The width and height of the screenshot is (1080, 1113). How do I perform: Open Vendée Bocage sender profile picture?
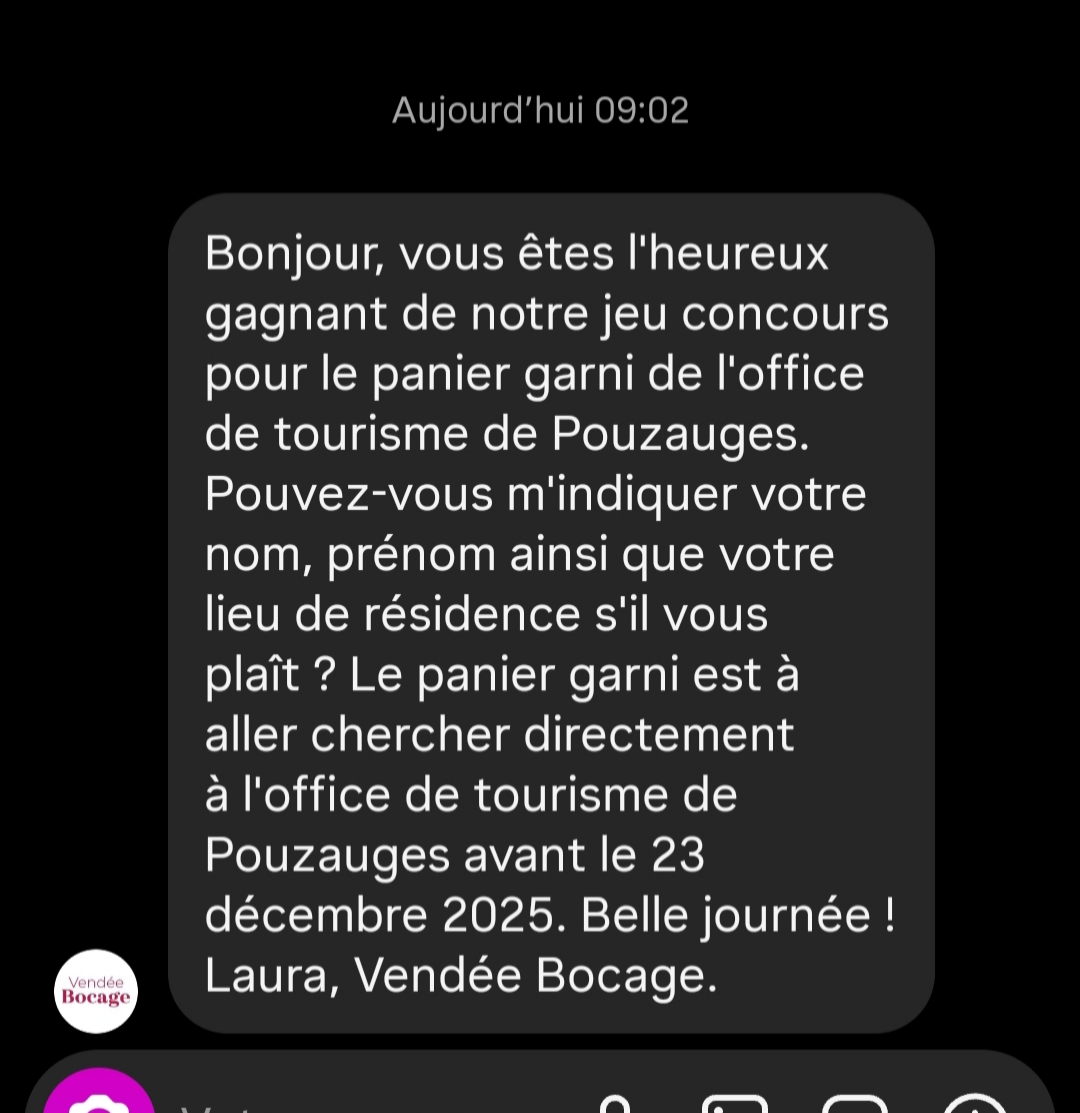[x=96, y=991]
